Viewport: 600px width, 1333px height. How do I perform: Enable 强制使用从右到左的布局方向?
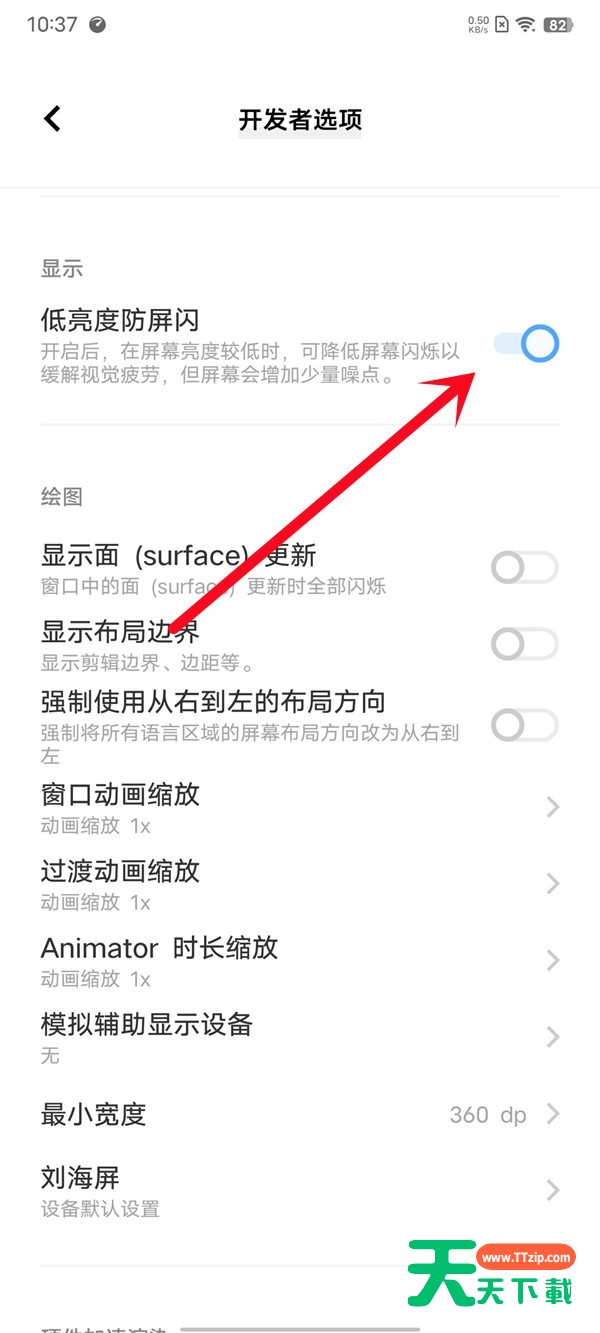[524, 725]
